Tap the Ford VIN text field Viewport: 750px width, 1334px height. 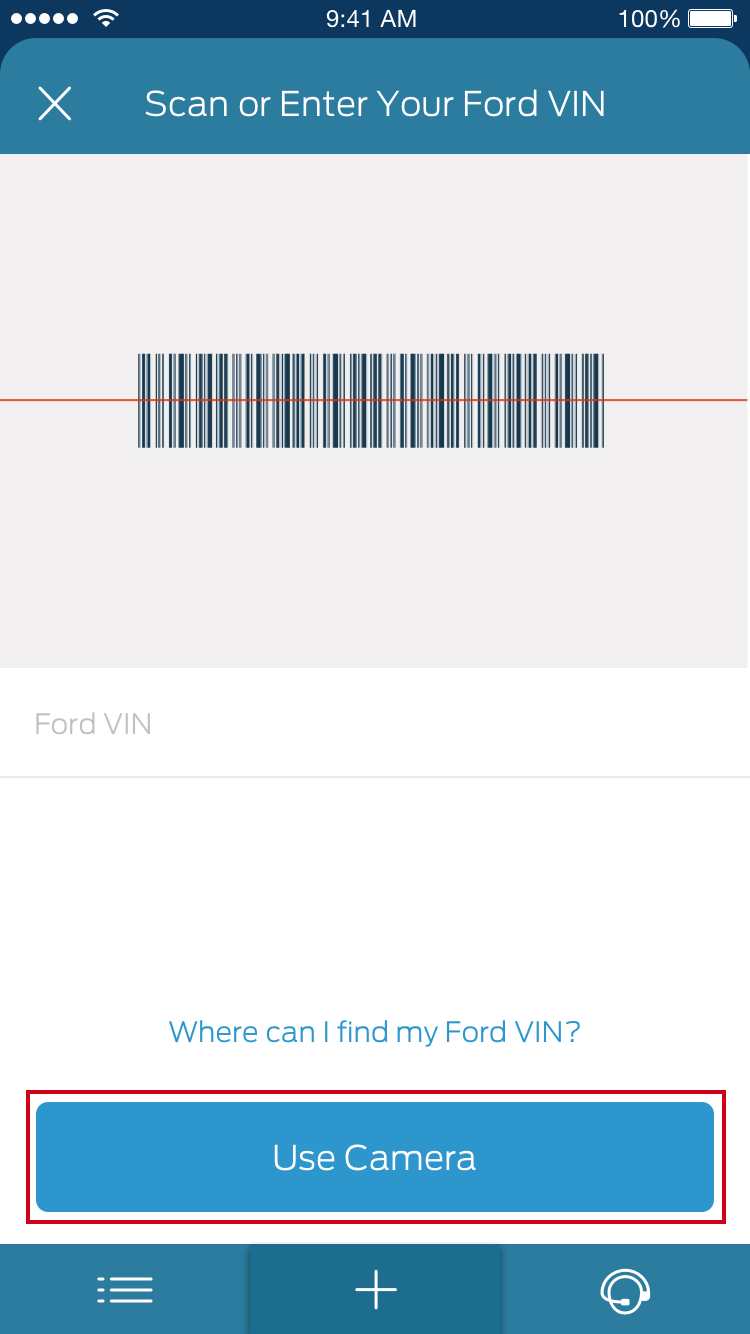[x=374, y=723]
